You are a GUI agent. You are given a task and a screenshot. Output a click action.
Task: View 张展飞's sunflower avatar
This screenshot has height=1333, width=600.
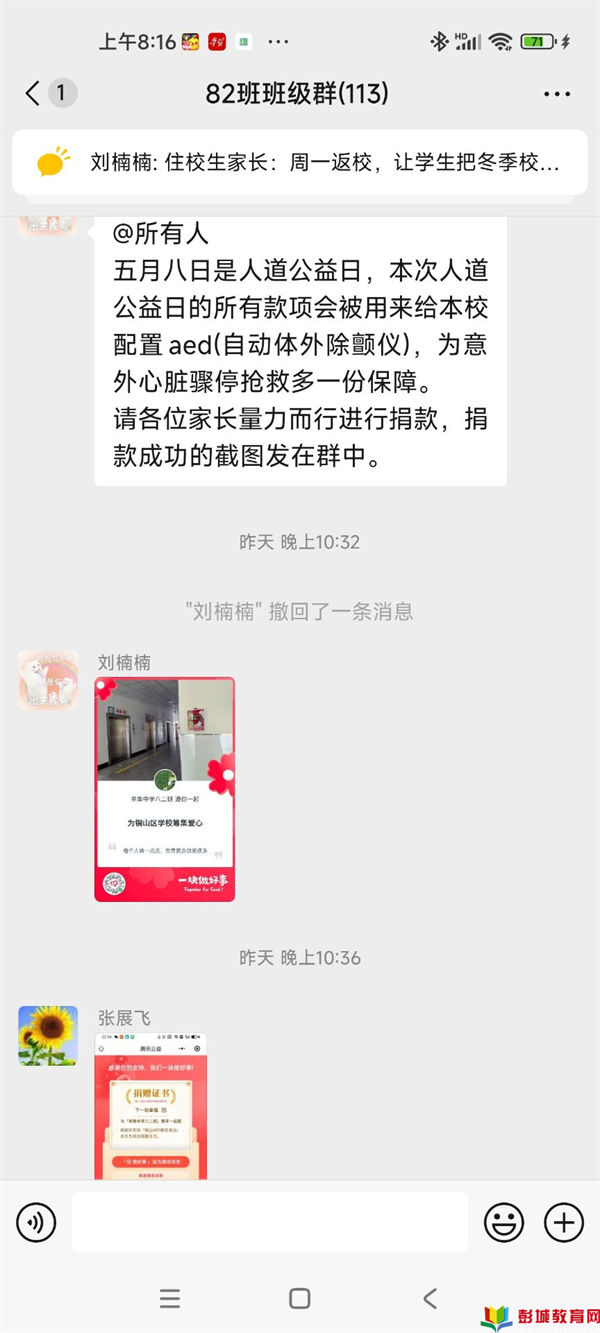(48, 1036)
